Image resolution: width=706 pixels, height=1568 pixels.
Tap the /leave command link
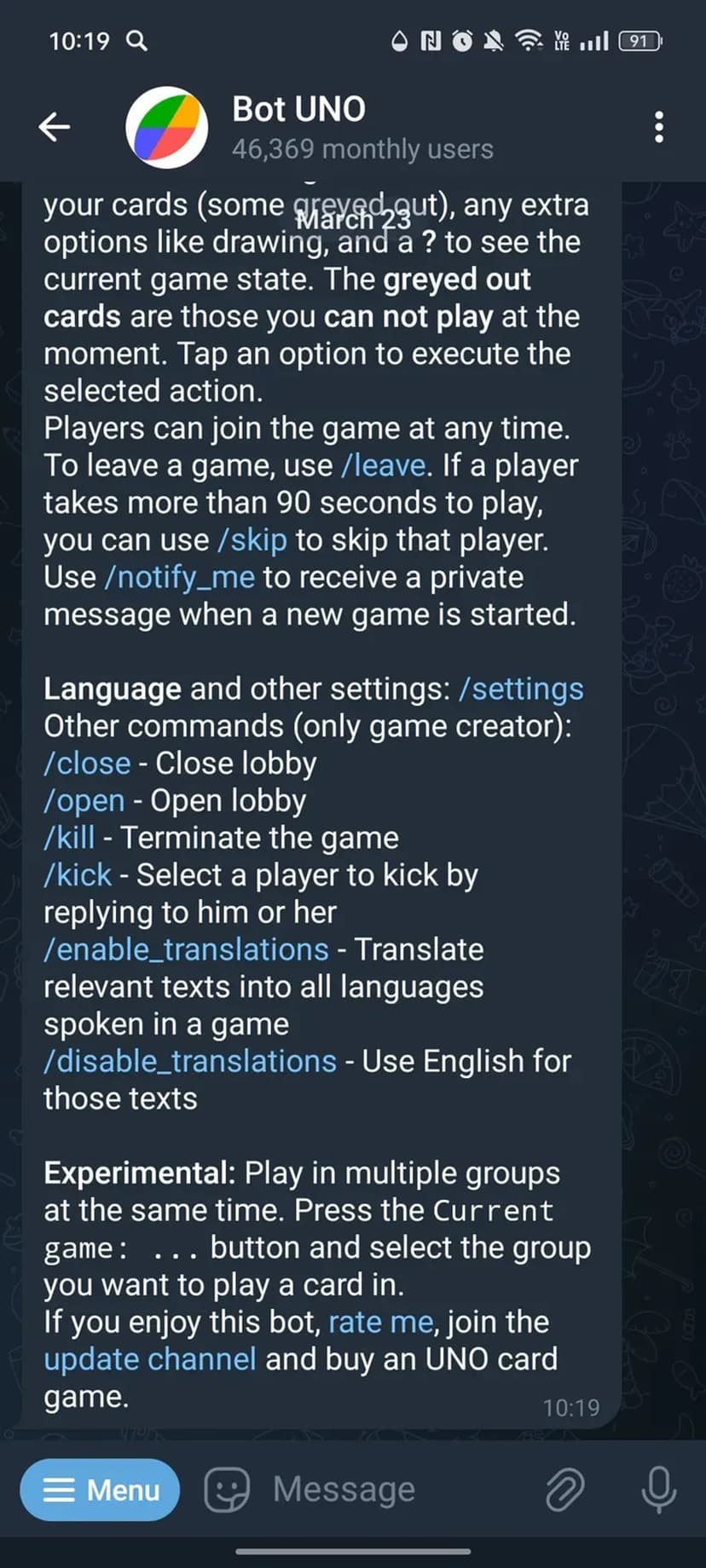click(383, 465)
